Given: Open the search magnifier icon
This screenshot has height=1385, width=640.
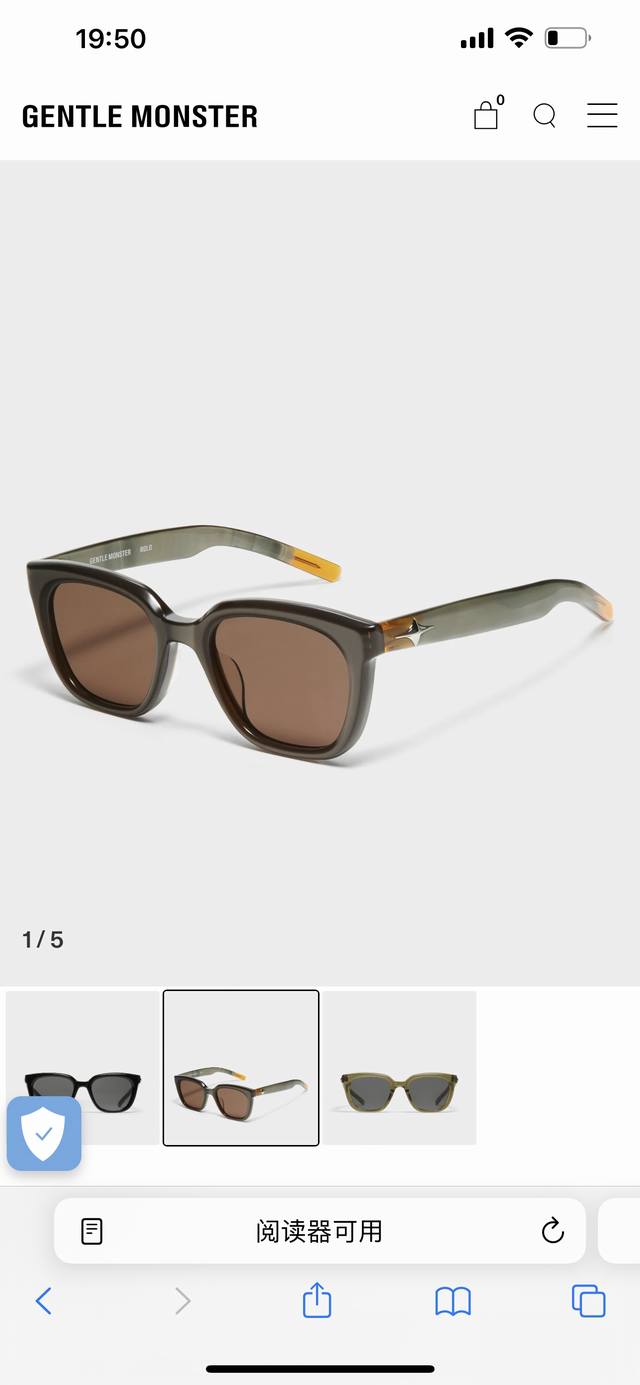Looking at the screenshot, I should tap(544, 116).
